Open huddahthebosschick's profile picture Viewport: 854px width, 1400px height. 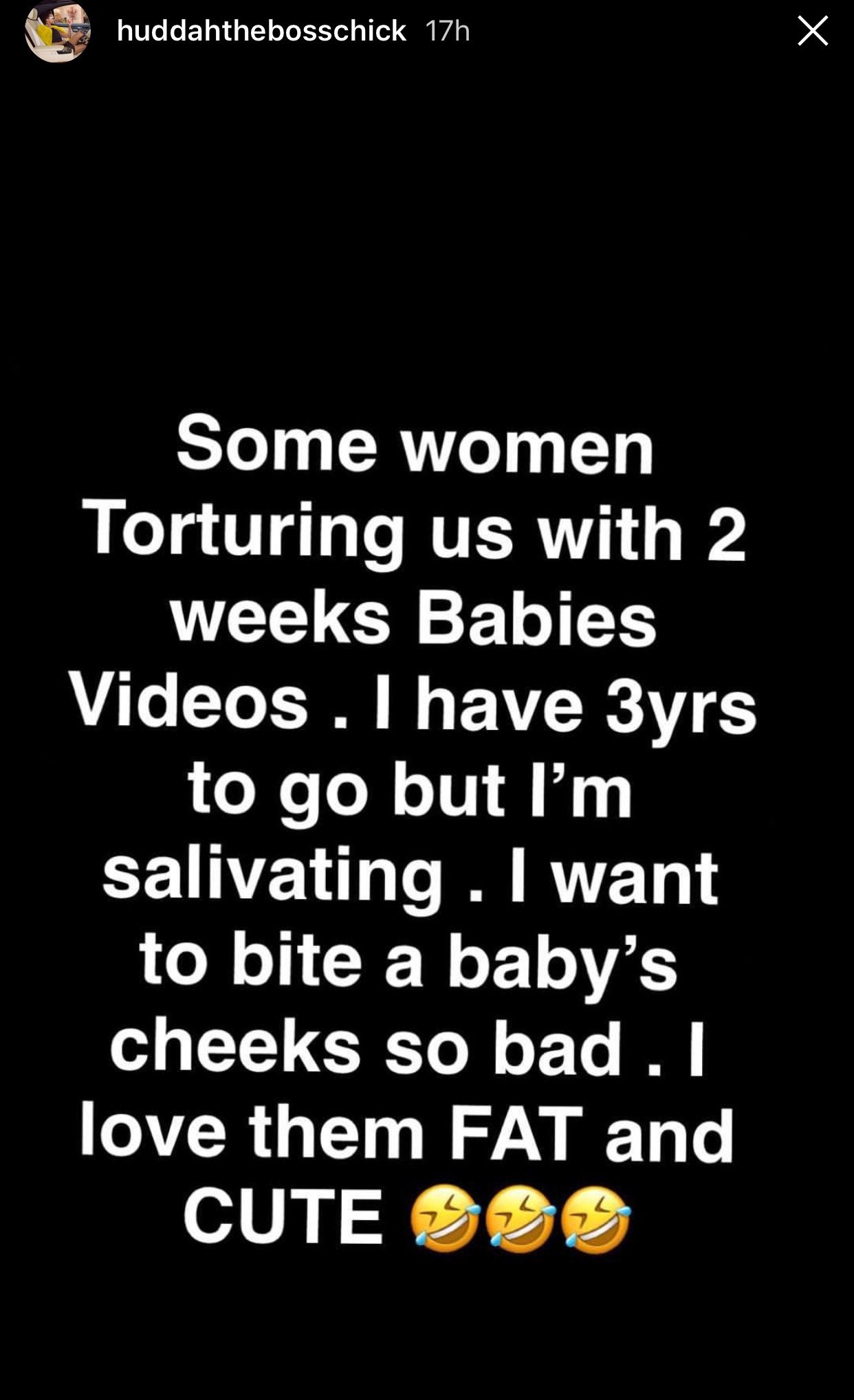coord(58,31)
